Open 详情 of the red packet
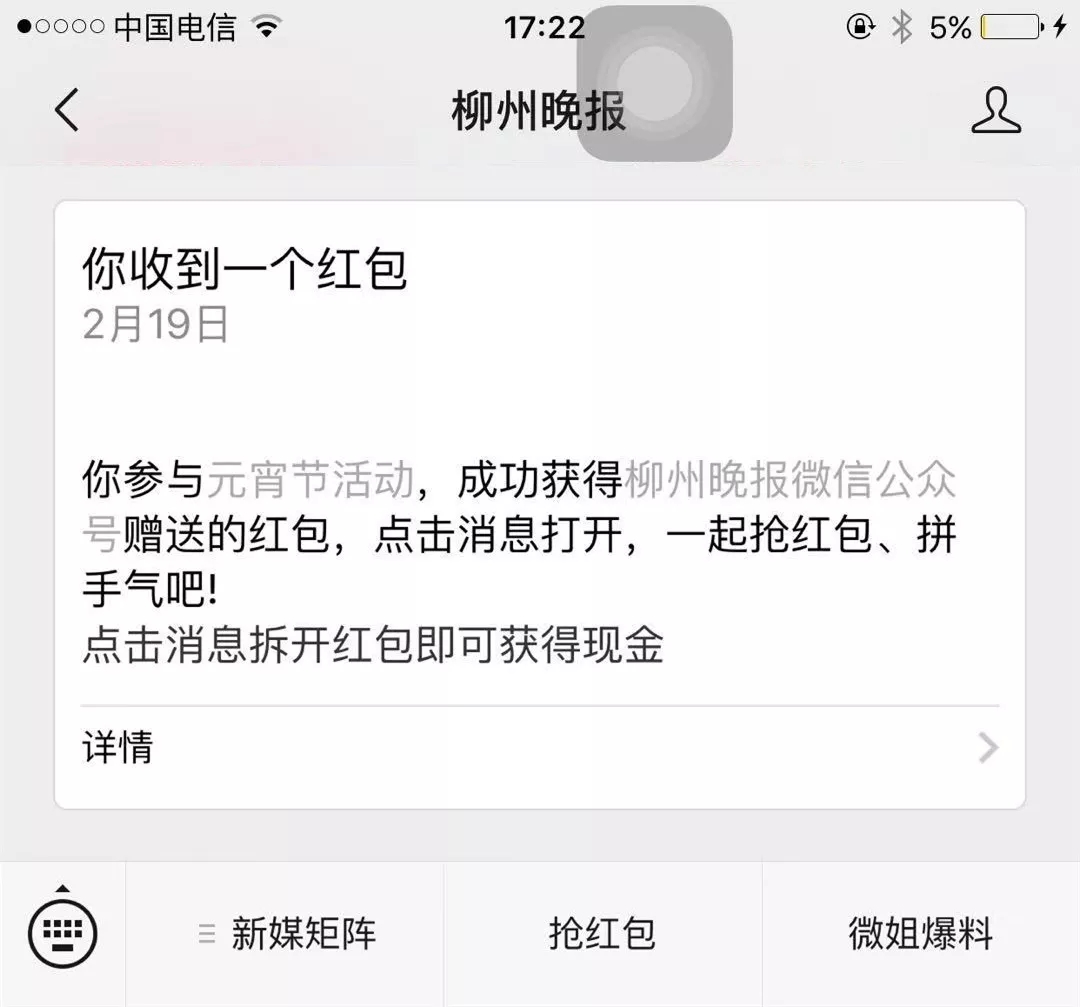Screen dimensions: 1080x1007 540,748
